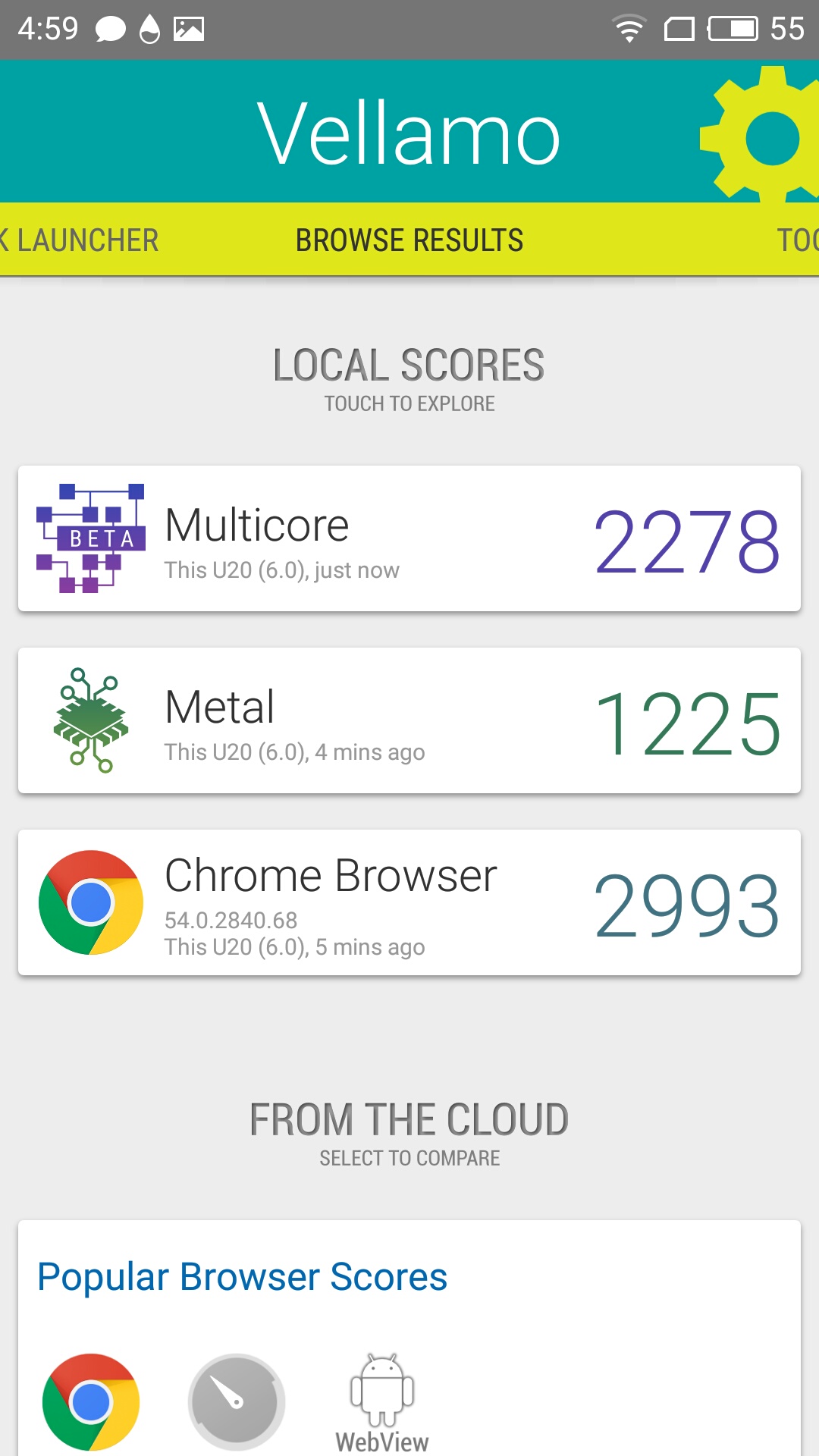
Task: Select Chrome under Popular Browser Scores
Action: [91, 1401]
